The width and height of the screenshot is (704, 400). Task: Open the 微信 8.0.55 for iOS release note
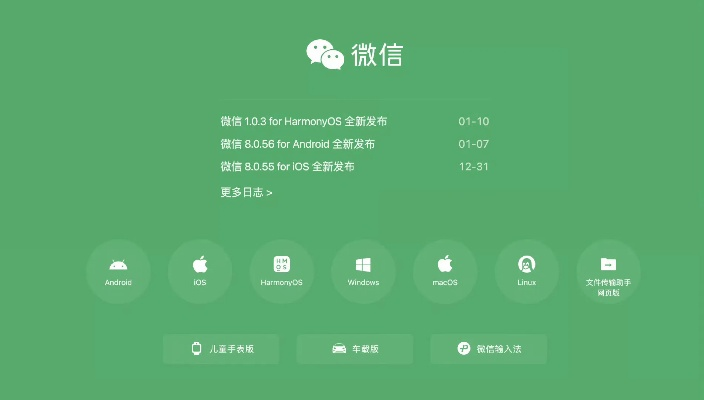287,166
